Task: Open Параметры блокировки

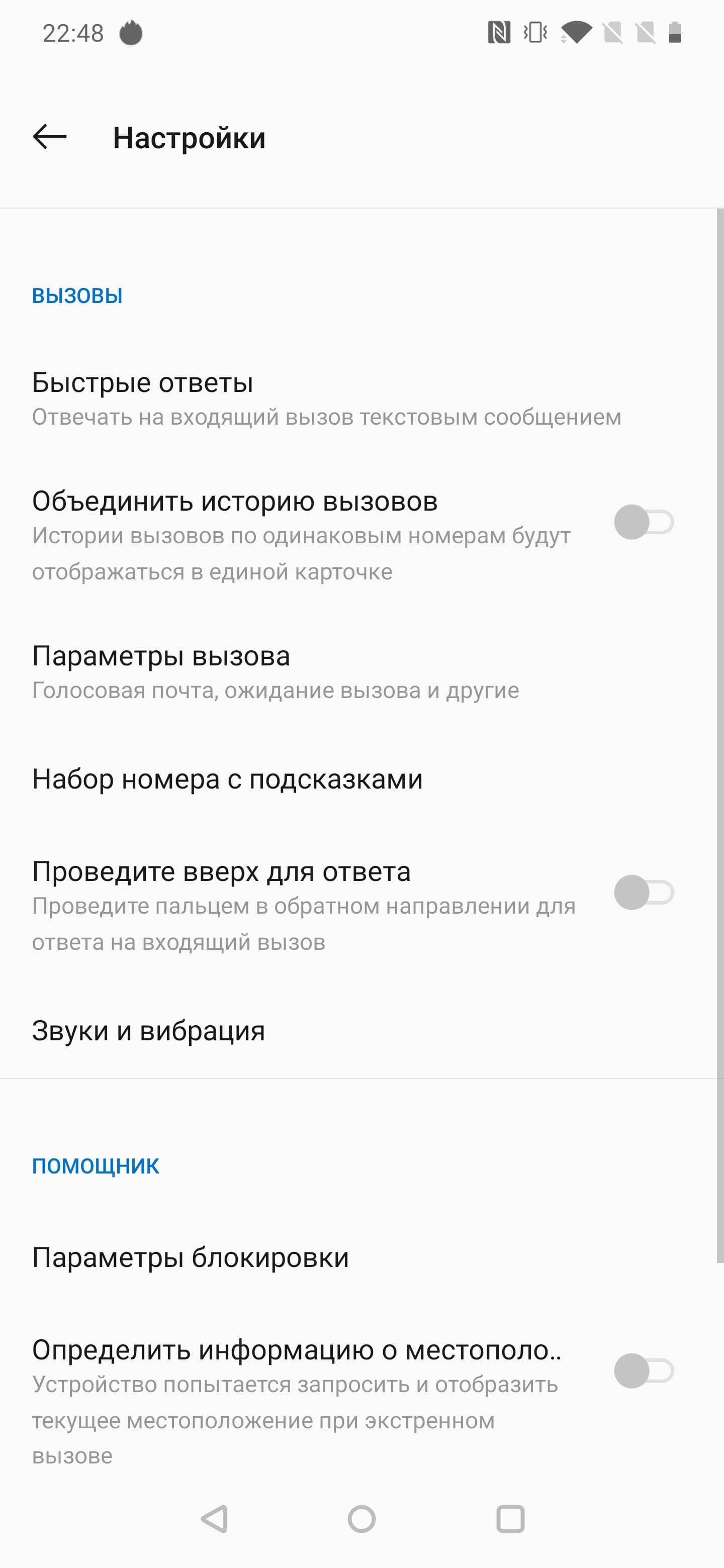Action: point(190,1257)
